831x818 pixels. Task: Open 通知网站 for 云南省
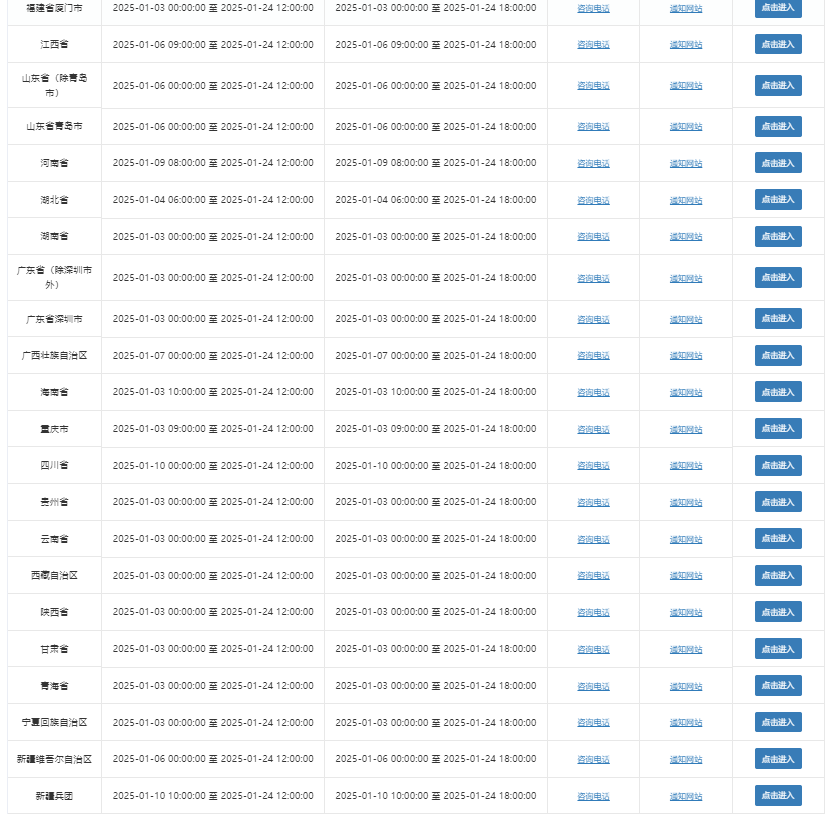click(686, 539)
